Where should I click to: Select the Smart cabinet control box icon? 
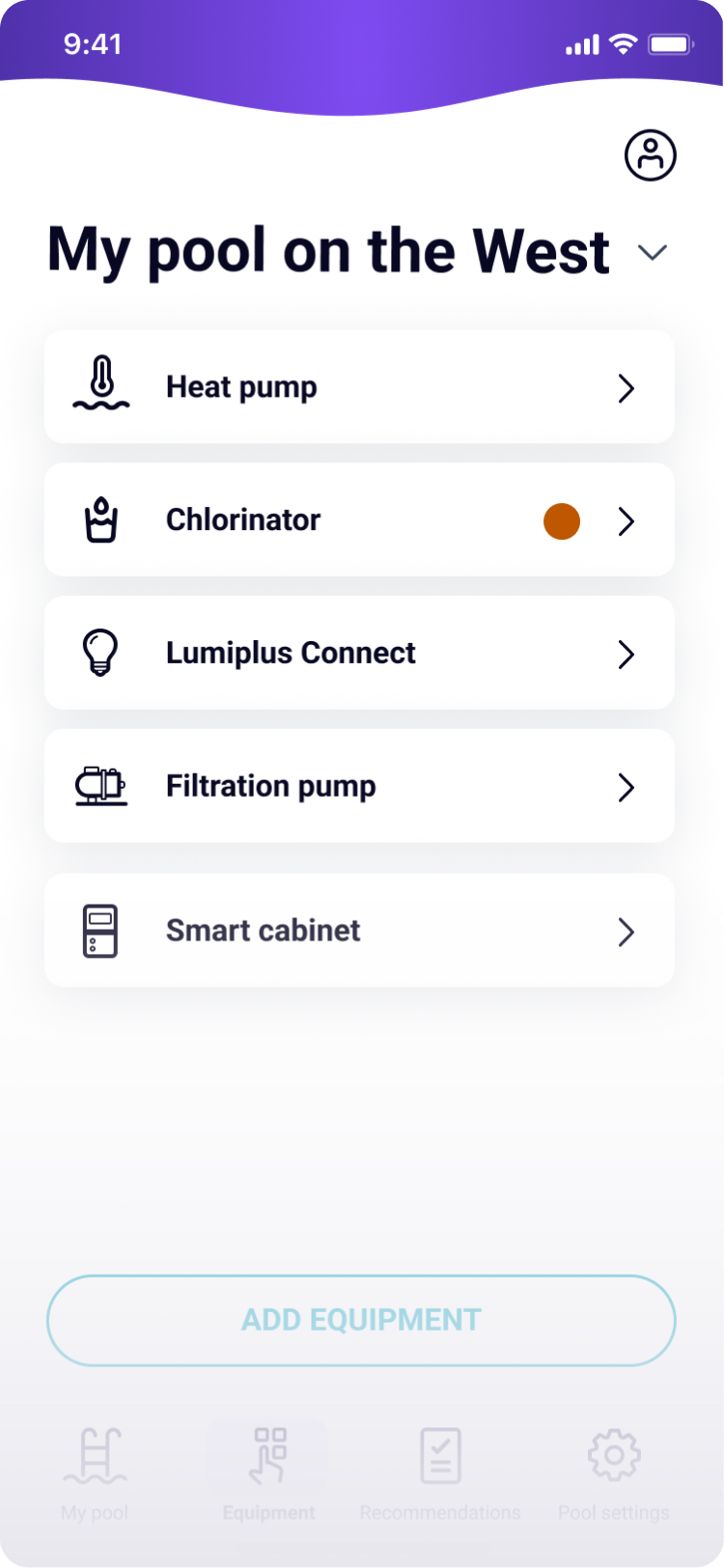(97, 929)
